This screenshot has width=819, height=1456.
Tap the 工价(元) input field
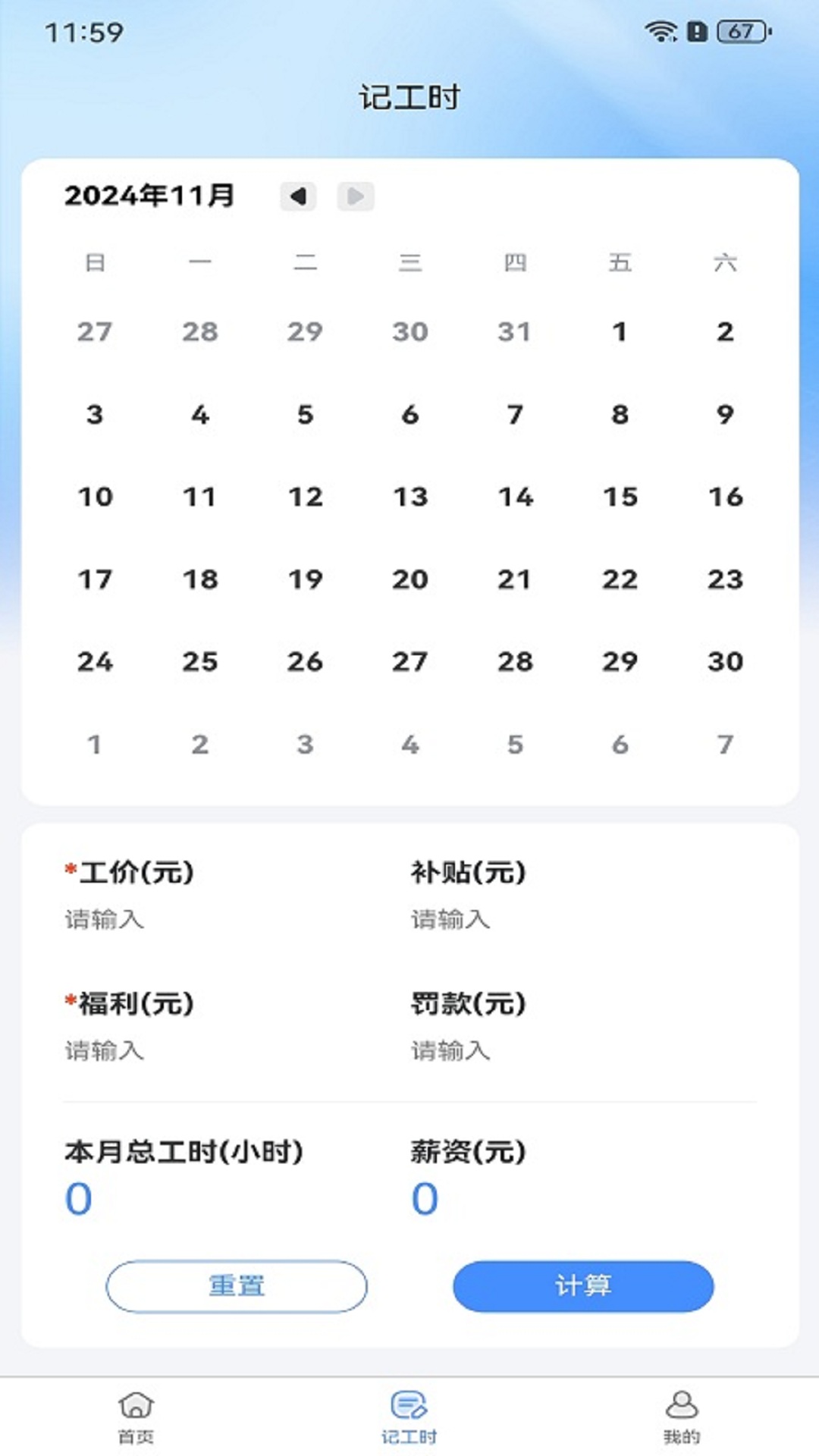pos(220,919)
